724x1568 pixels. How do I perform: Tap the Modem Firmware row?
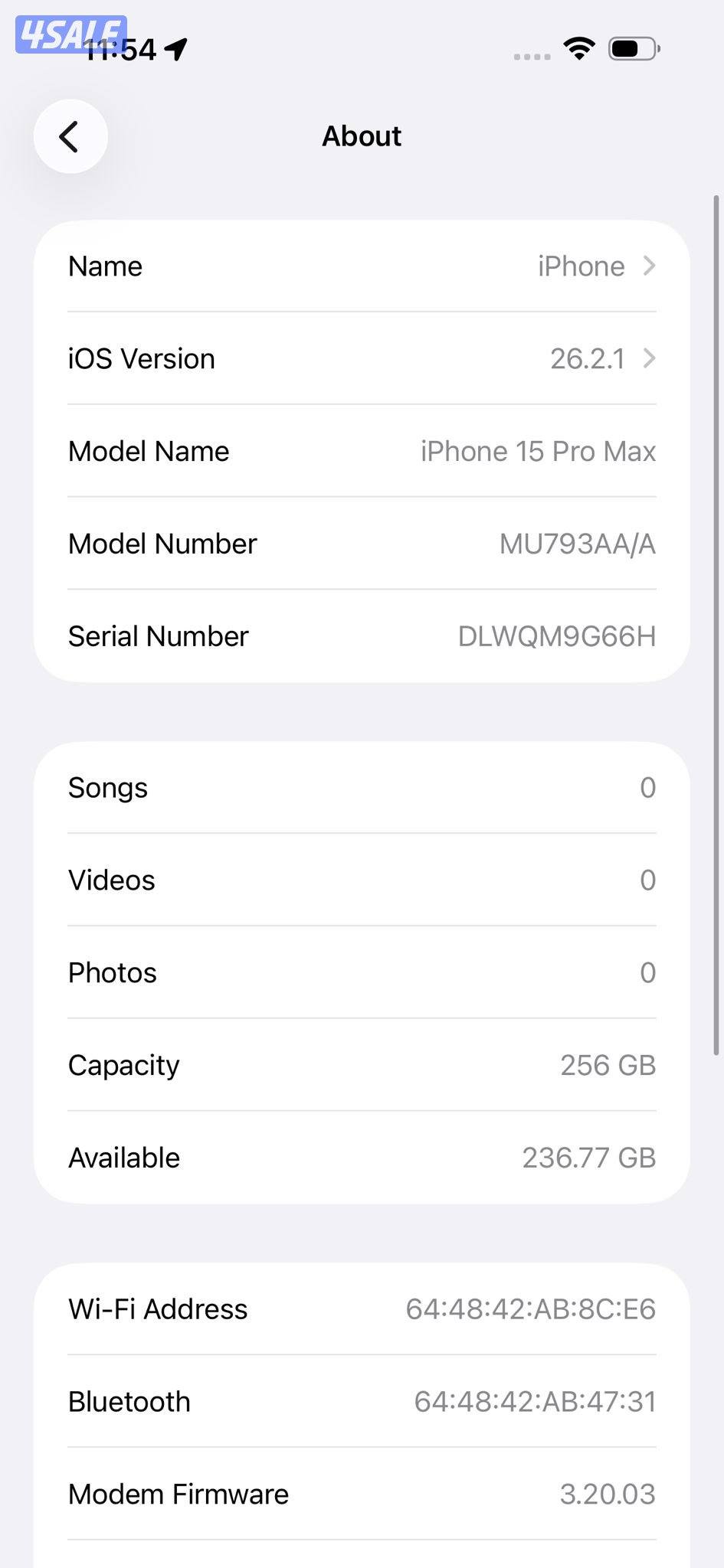(362, 1494)
